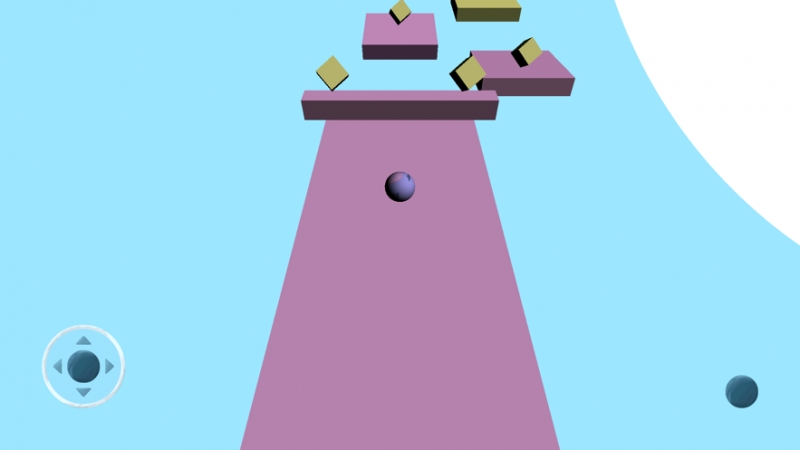Tap the round action button

[x=741, y=391]
